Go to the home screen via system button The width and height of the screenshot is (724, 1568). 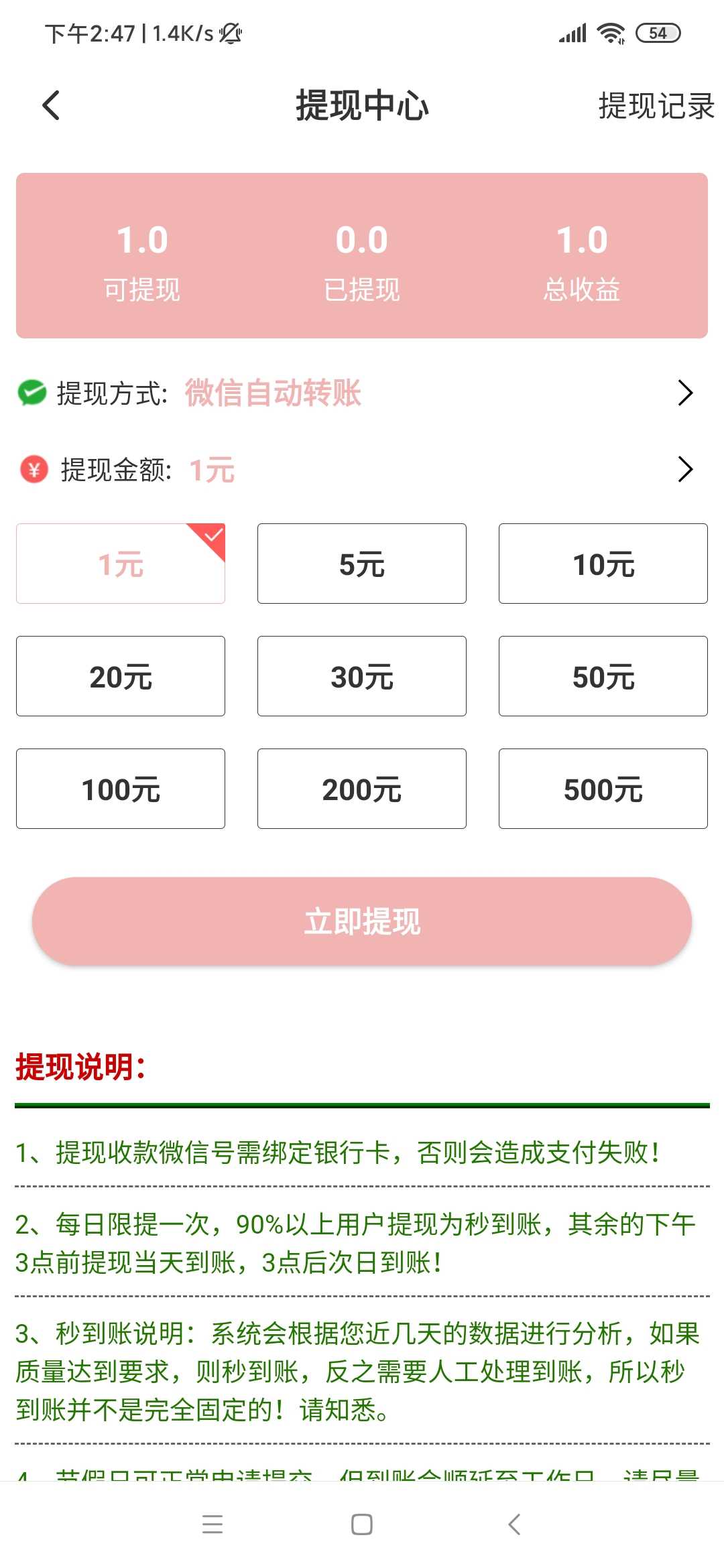(362, 1524)
